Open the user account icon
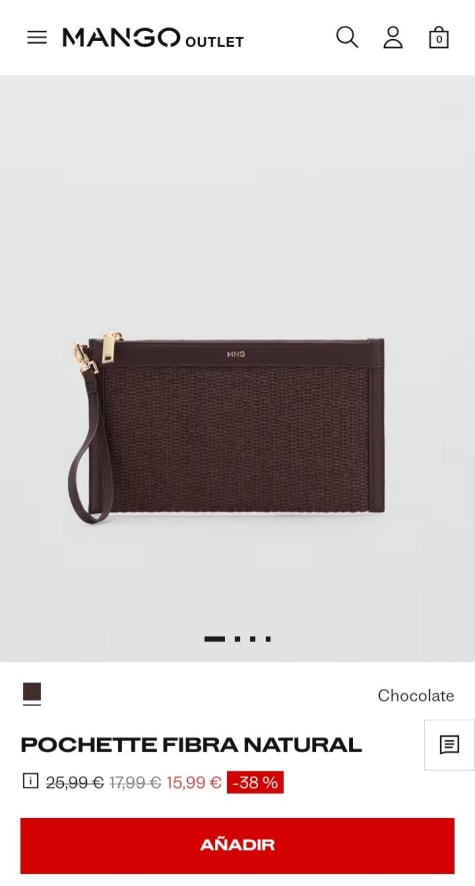Image resolution: width=475 pixels, height=886 pixels. [x=393, y=37]
